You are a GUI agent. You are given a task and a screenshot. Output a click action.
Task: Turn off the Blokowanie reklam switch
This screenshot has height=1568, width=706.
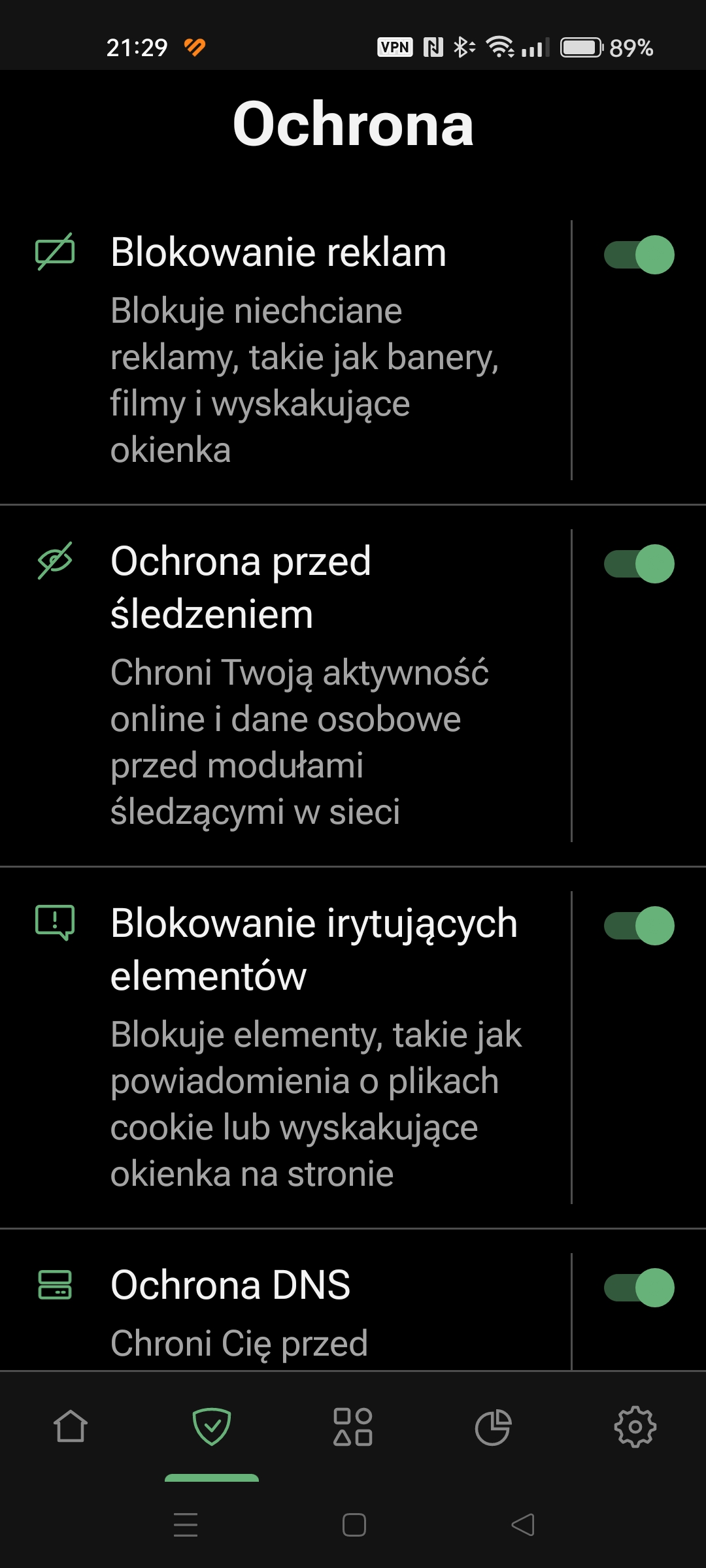pyautogui.click(x=639, y=254)
